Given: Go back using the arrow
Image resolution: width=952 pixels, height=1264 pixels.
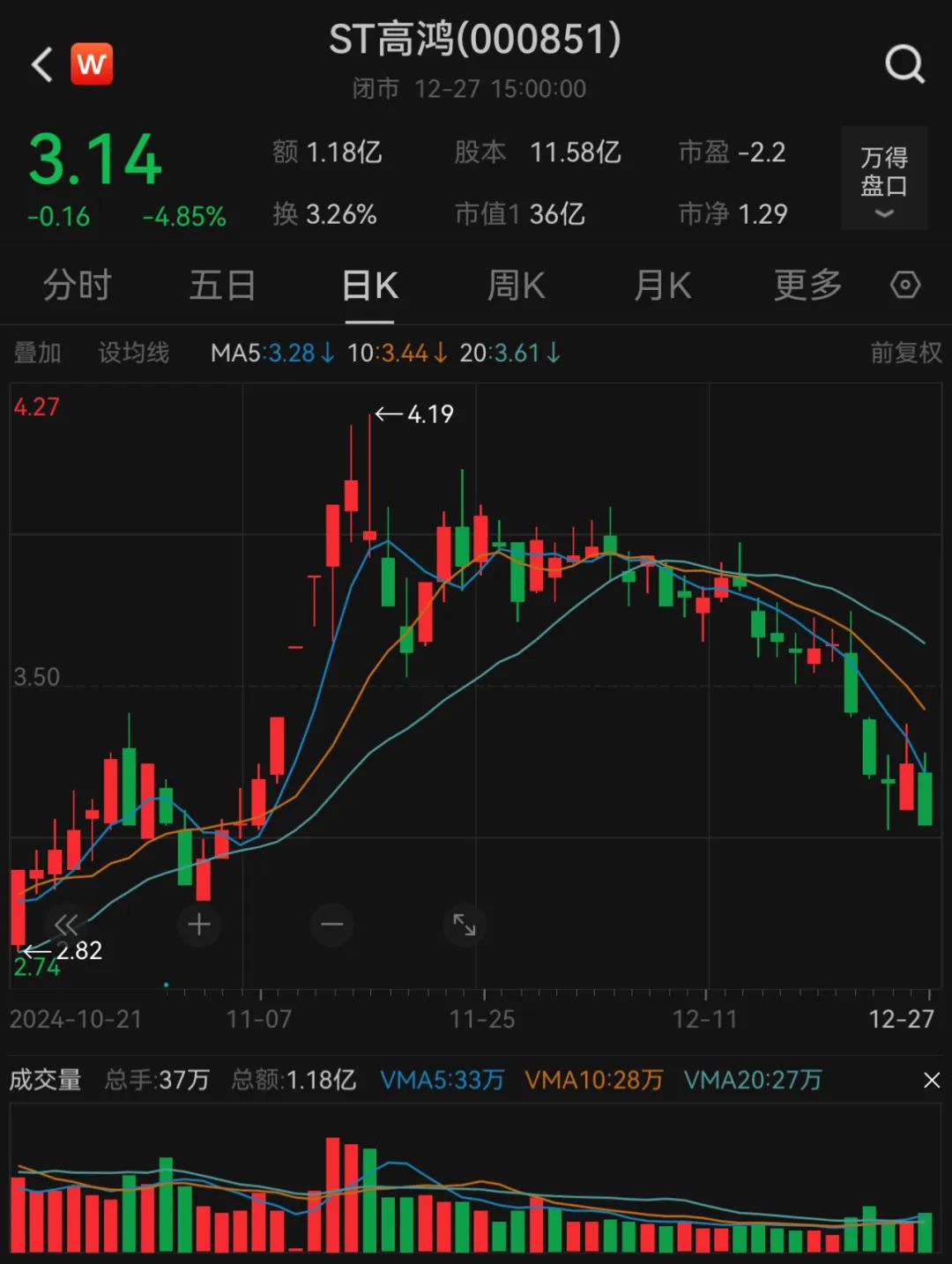Looking at the screenshot, I should coord(41,64).
